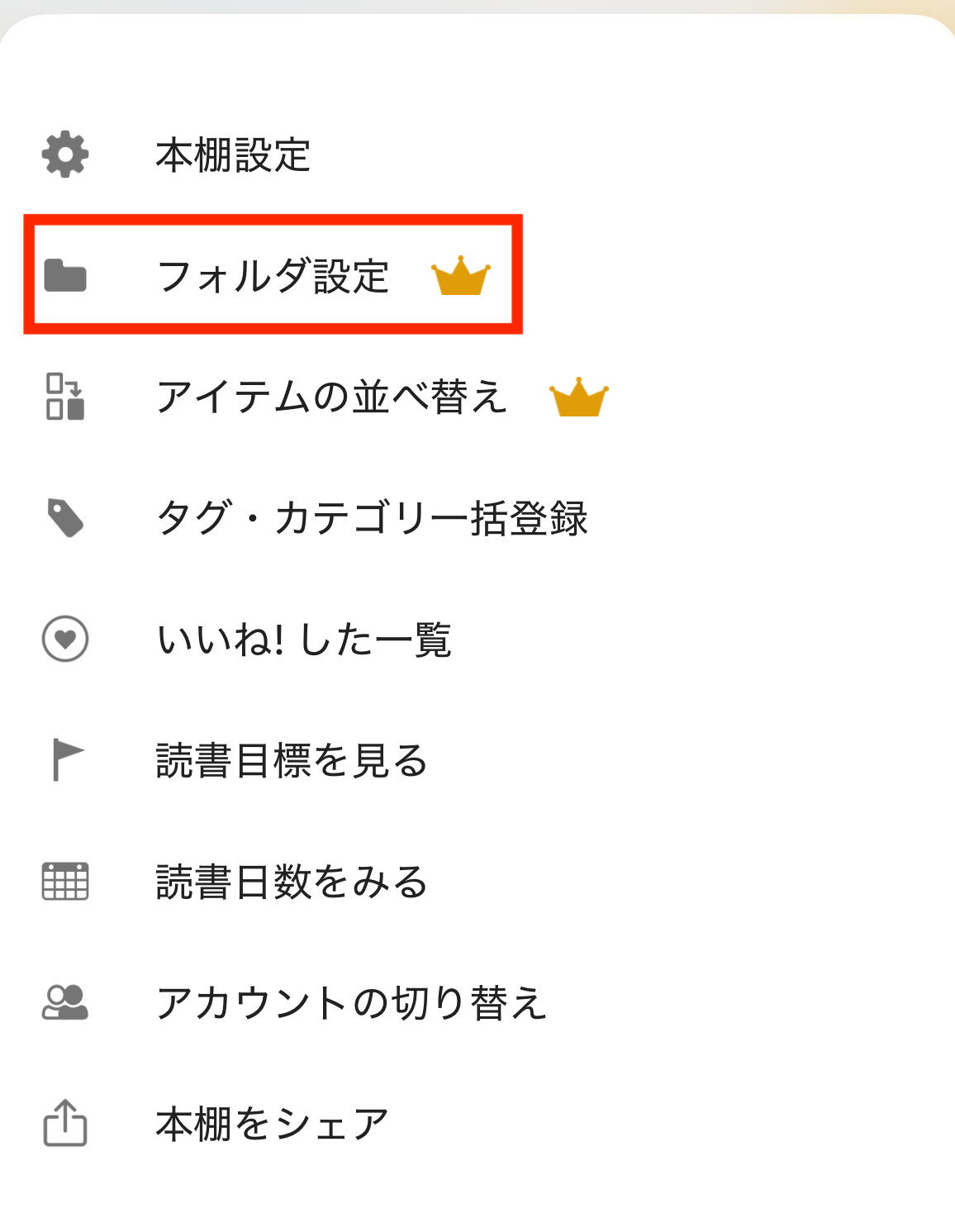Open フォルダ設定 folder settings

[x=273, y=276]
